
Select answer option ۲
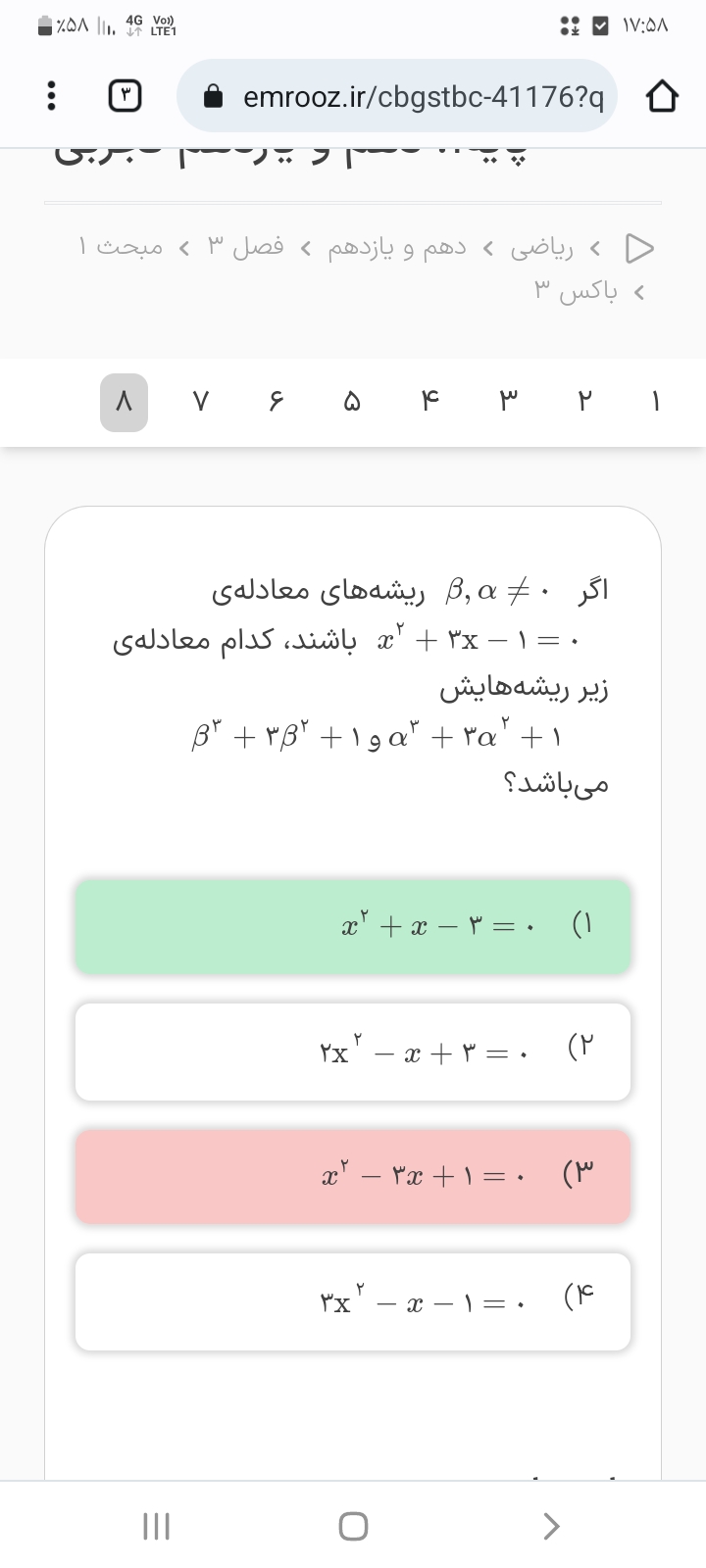(353, 1052)
